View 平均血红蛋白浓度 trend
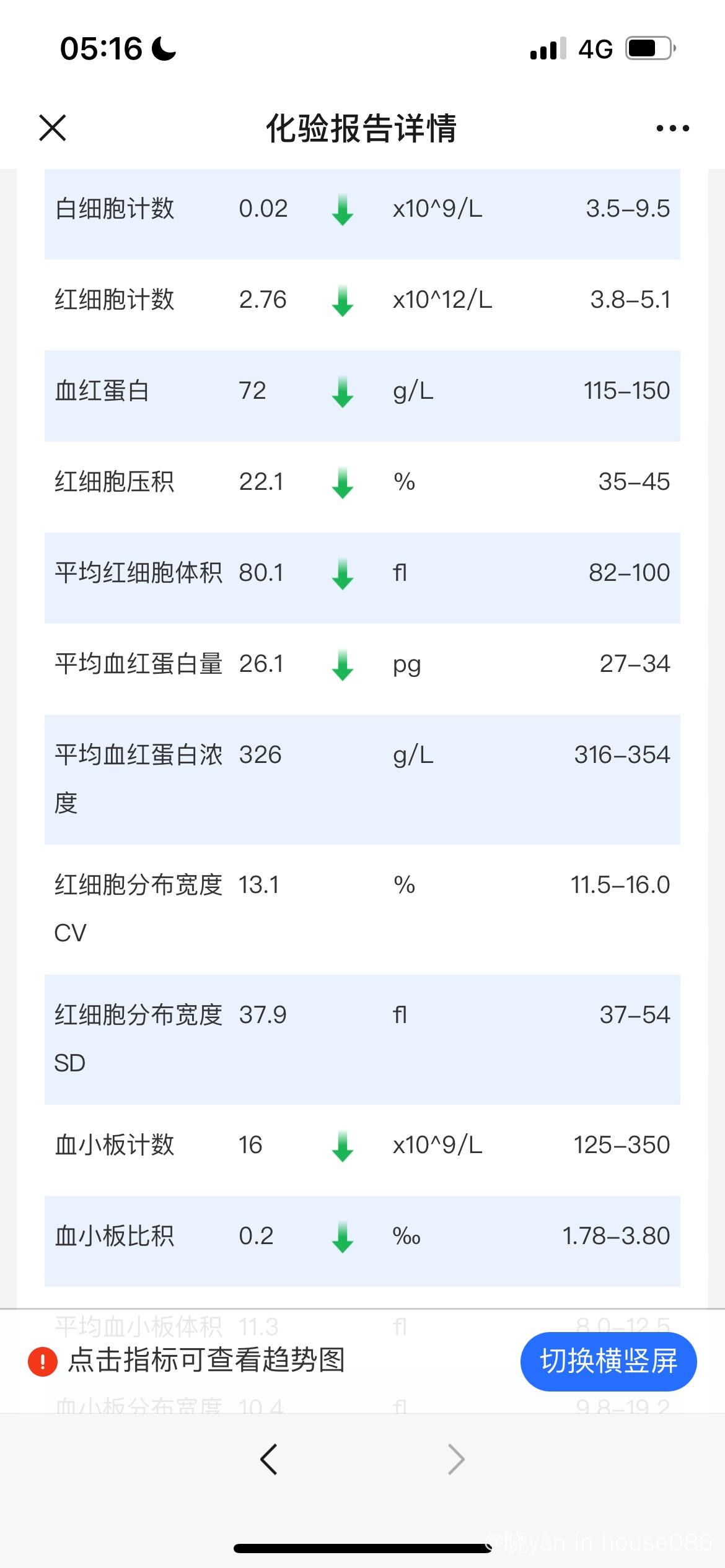Image resolution: width=725 pixels, height=1568 pixels. (362, 780)
